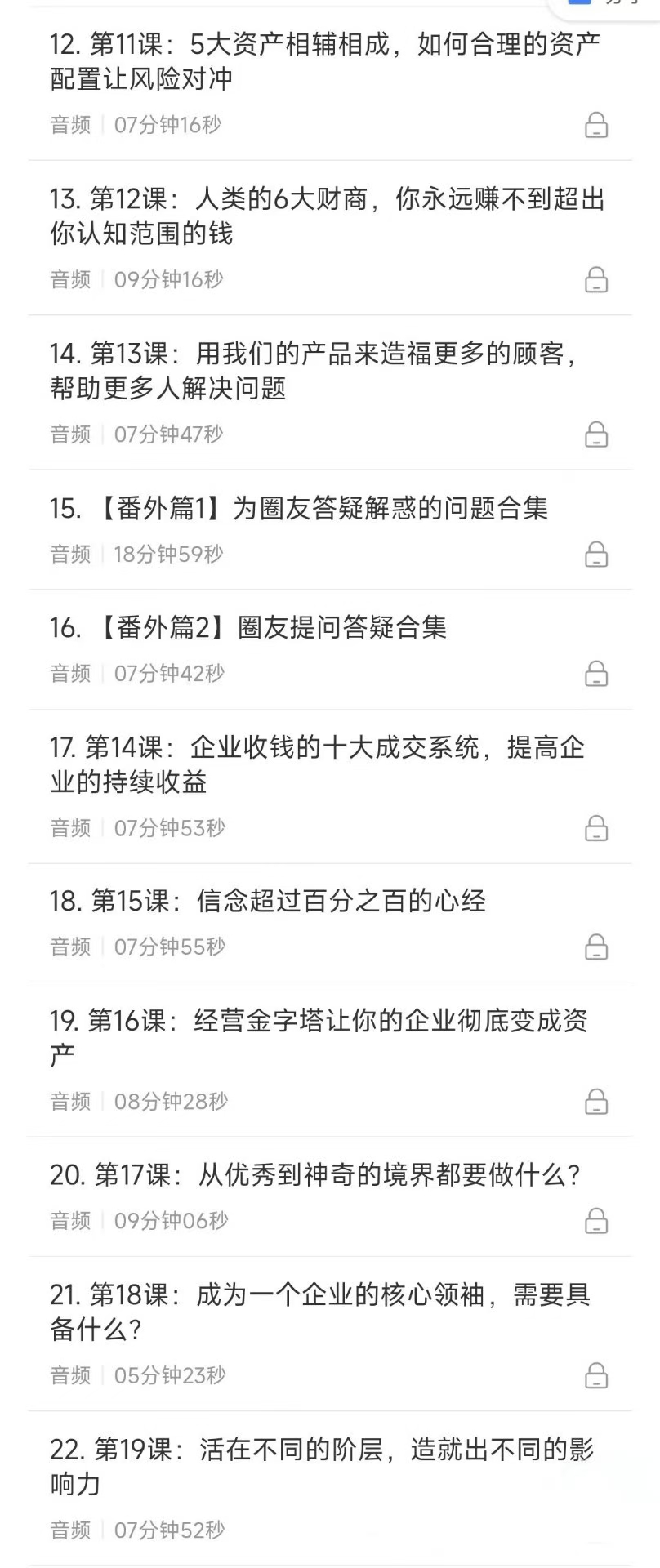This screenshot has height=1568, width=660.
Task: Open lesson 20 从优秀到神奇的境界
Action: click(x=315, y=1175)
